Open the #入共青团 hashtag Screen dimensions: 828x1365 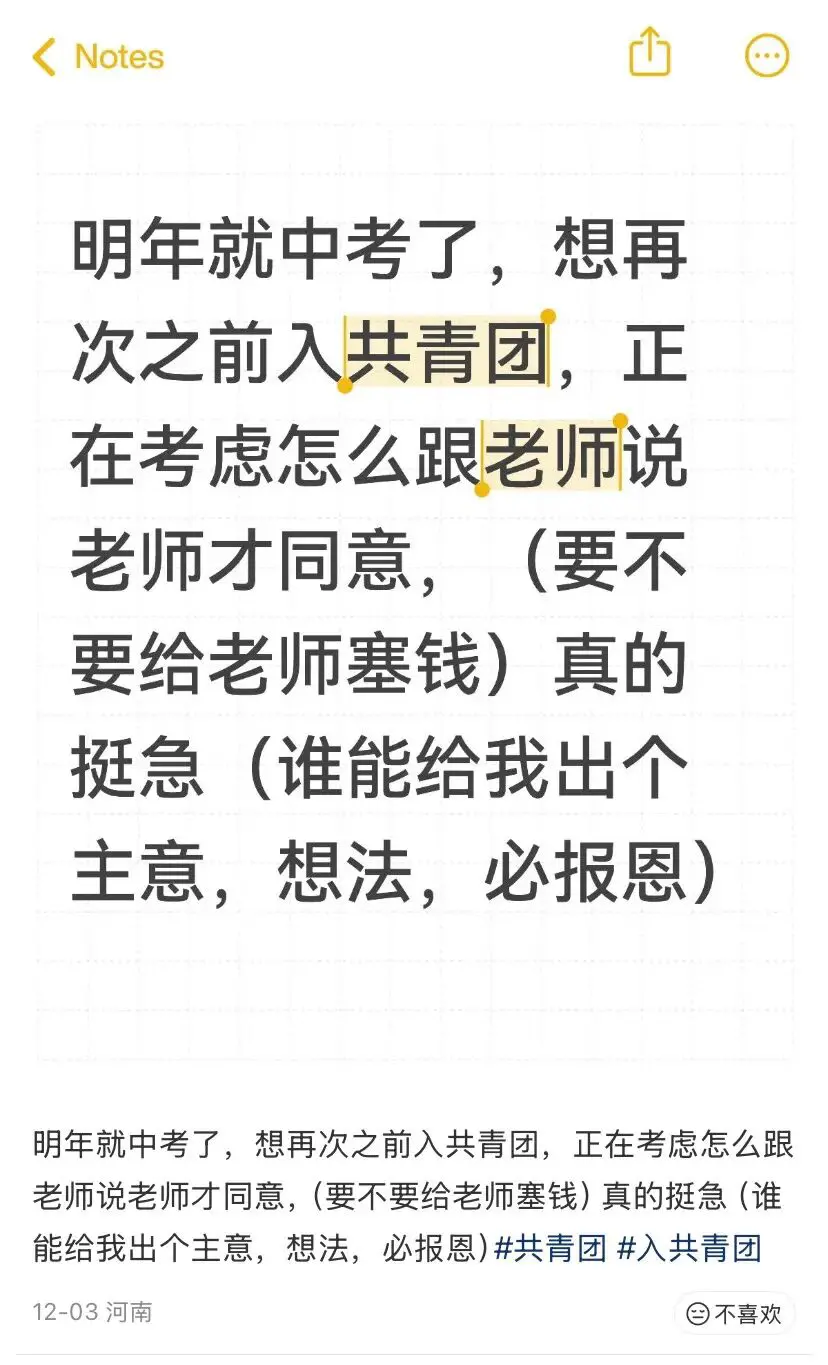point(690,1249)
